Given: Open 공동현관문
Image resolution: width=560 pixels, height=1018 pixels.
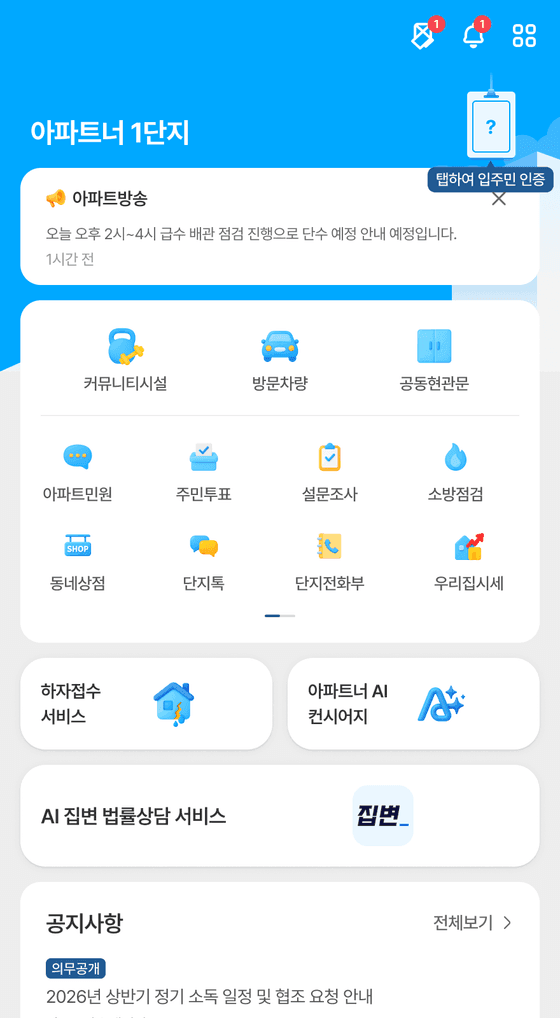Looking at the screenshot, I should 434,360.
